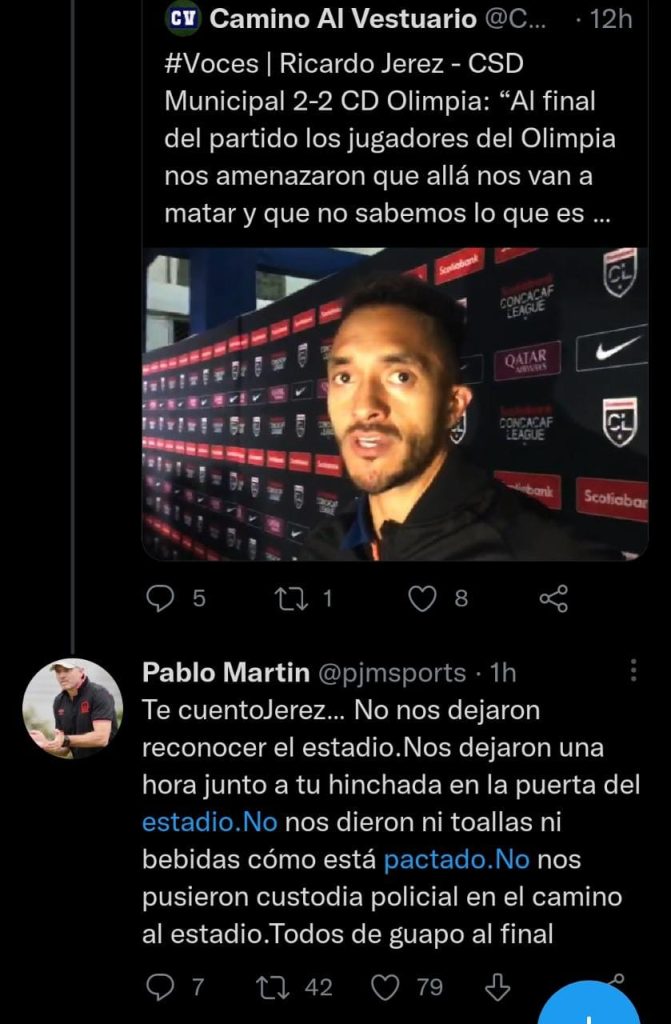The width and height of the screenshot is (671, 1024).
Task: Reply to Pablo Martin's tweet
Action: [160, 987]
